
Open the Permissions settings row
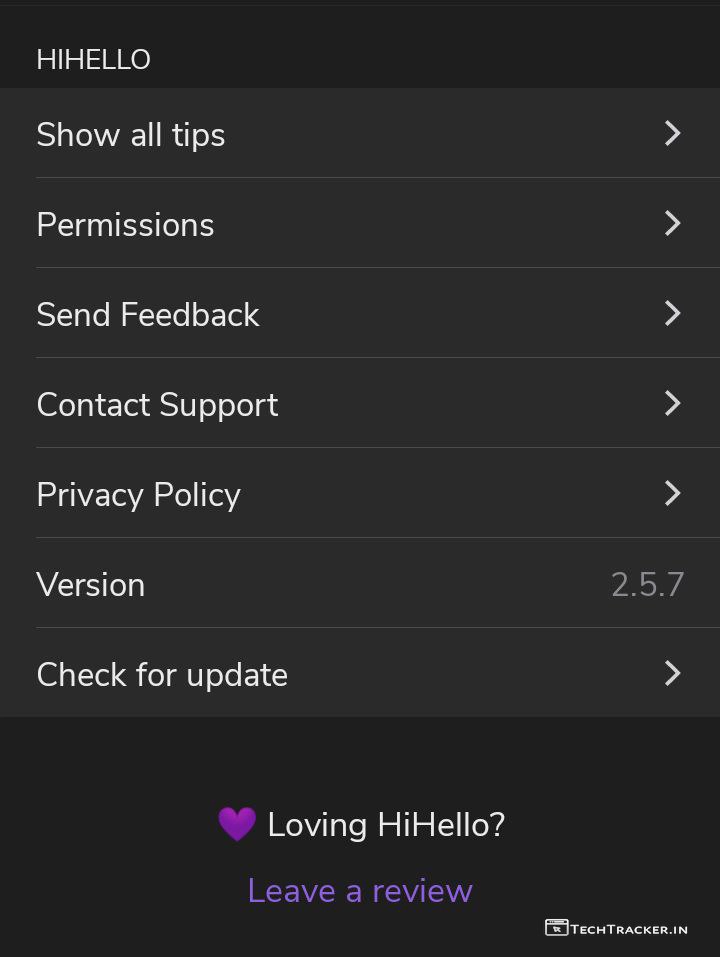(360, 224)
